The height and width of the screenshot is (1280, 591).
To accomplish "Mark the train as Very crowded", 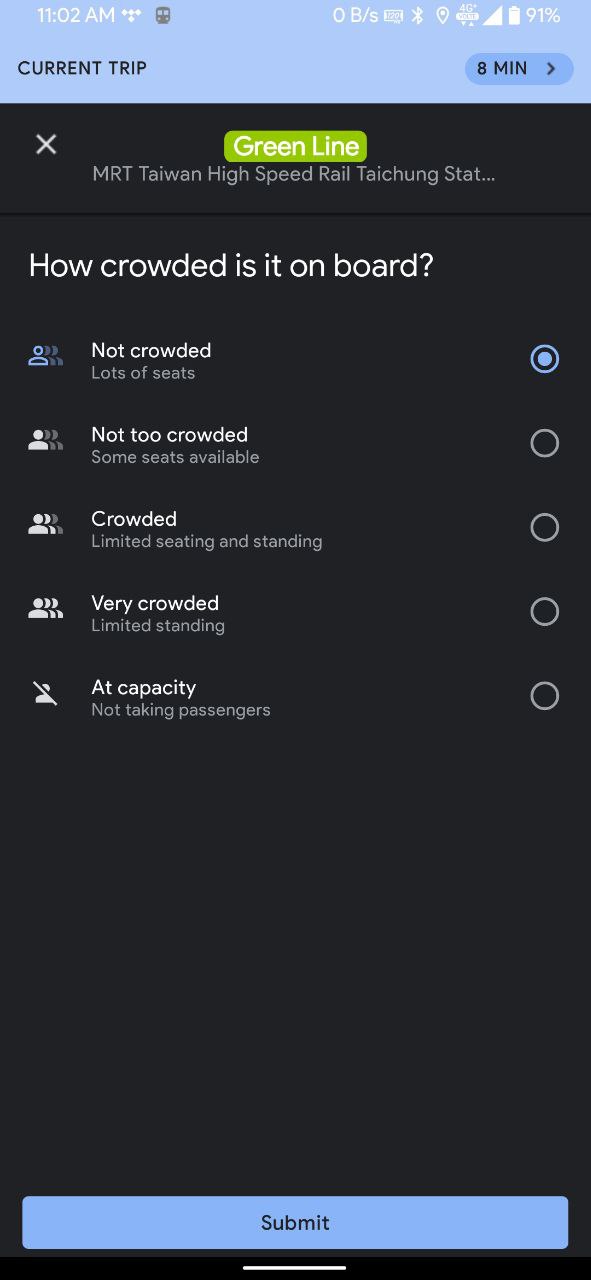I will coord(295,611).
